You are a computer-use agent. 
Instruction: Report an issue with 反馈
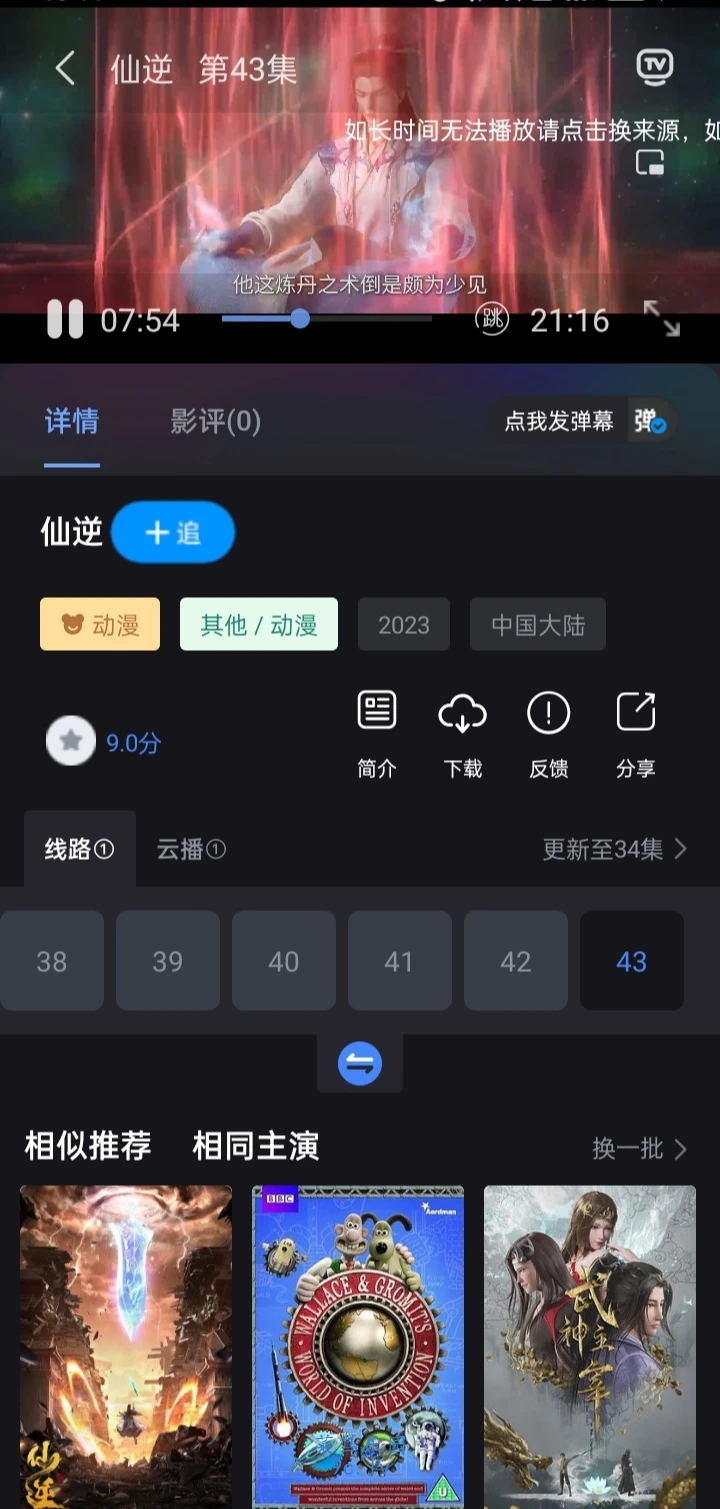coord(548,734)
